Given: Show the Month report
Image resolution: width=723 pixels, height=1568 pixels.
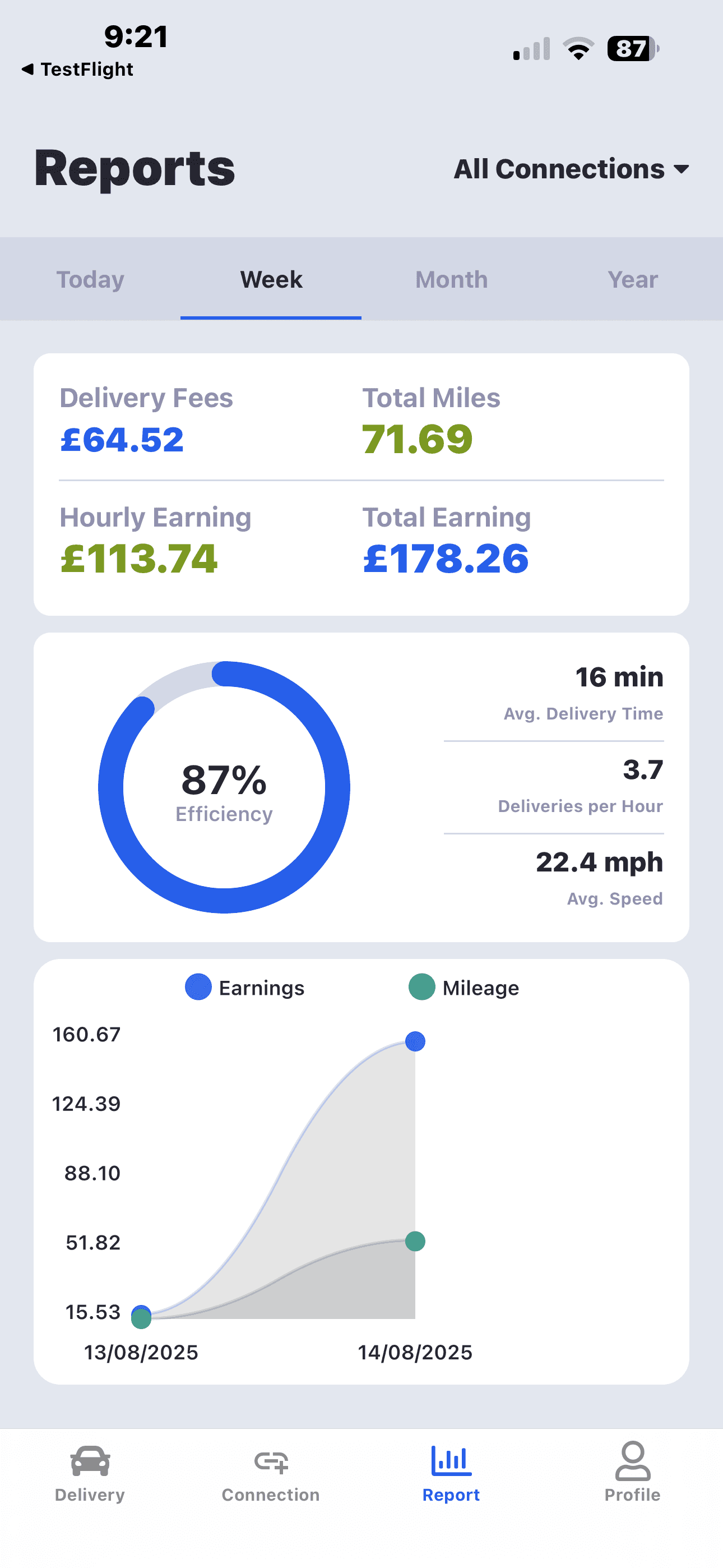Looking at the screenshot, I should point(452,279).
